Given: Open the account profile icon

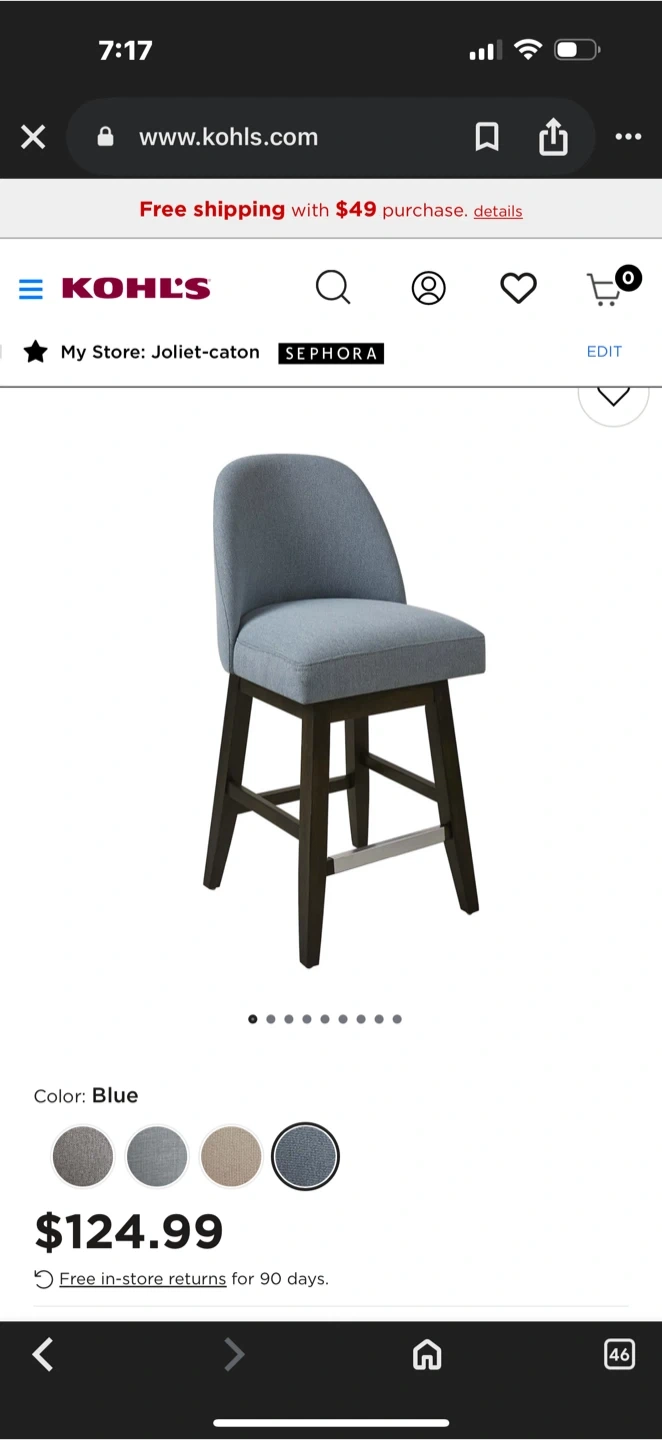Looking at the screenshot, I should (x=428, y=288).
